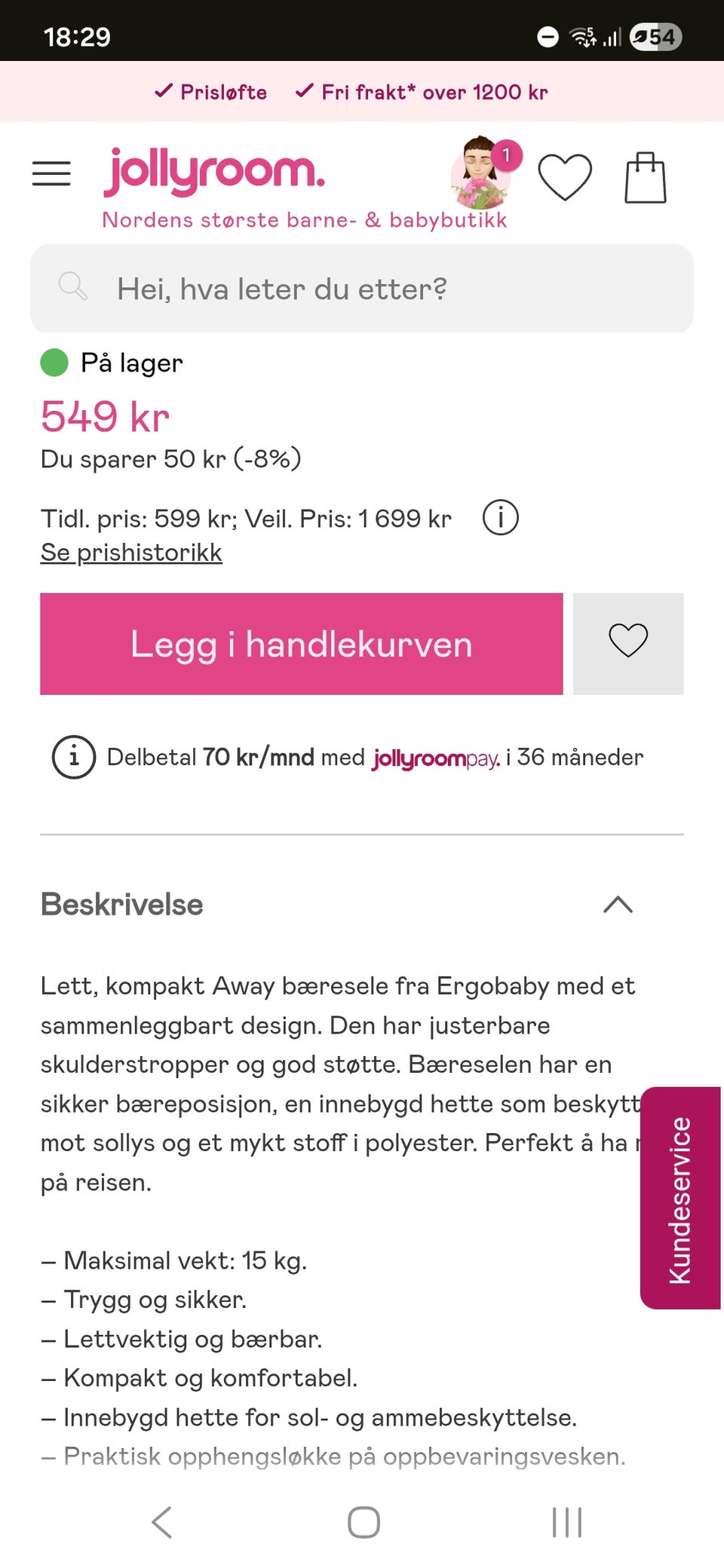This screenshot has width=724, height=1568.
Task: Tap the På lager availability indicator
Action: [x=132, y=363]
